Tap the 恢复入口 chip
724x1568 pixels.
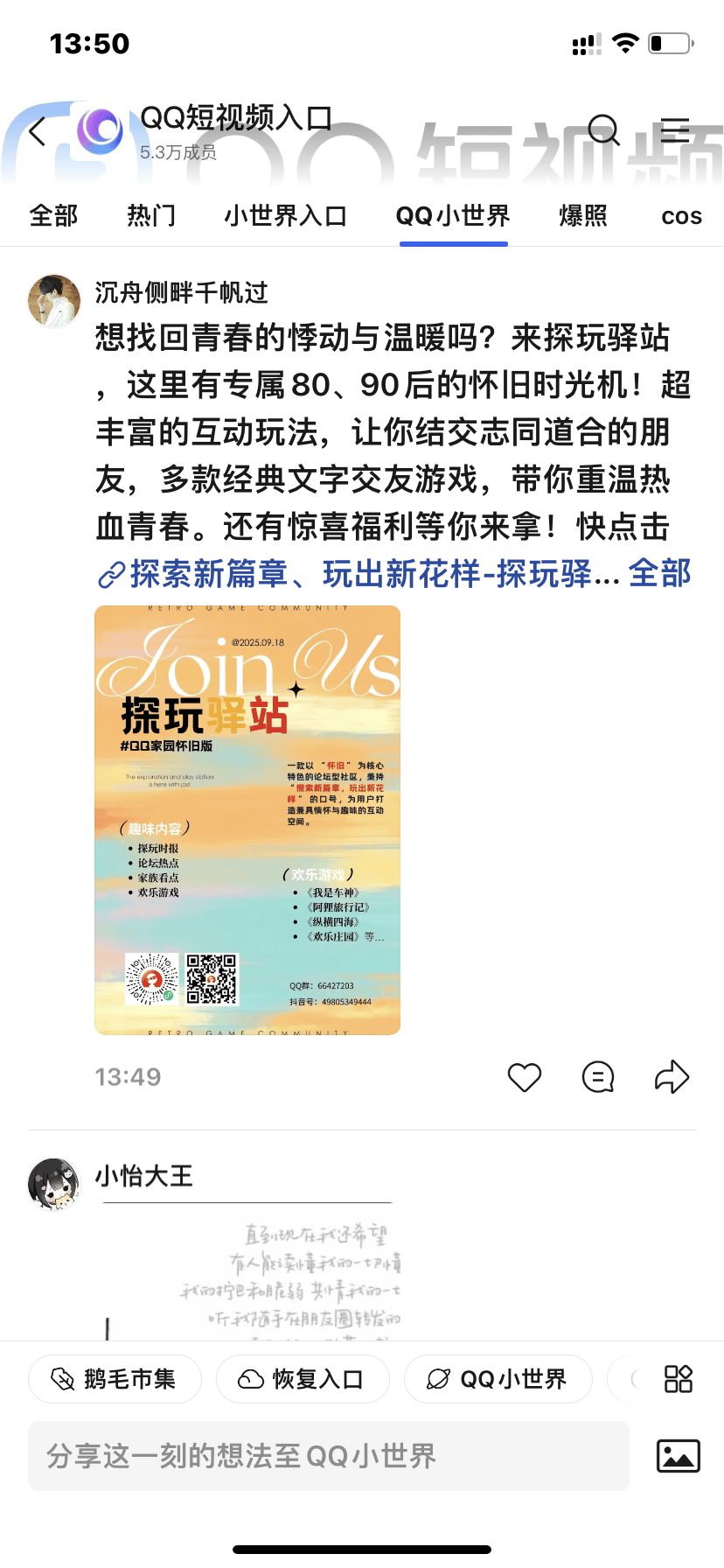302,1379
